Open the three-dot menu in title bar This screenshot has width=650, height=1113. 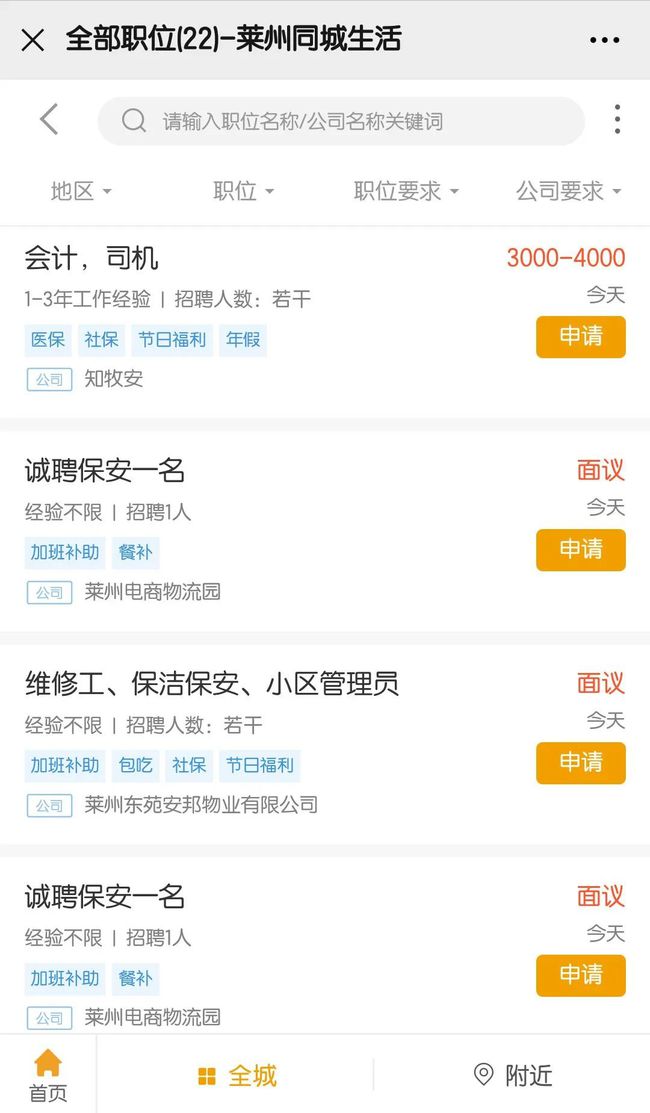pyautogui.click(x=604, y=41)
